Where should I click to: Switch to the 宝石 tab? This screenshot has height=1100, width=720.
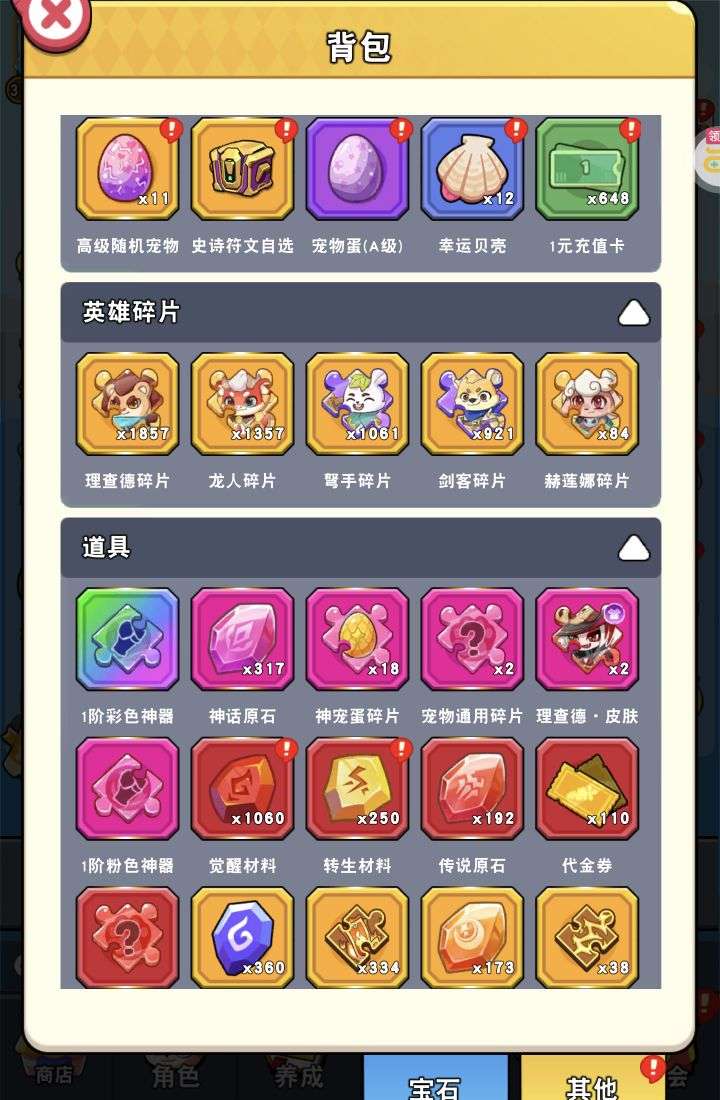tap(435, 1080)
